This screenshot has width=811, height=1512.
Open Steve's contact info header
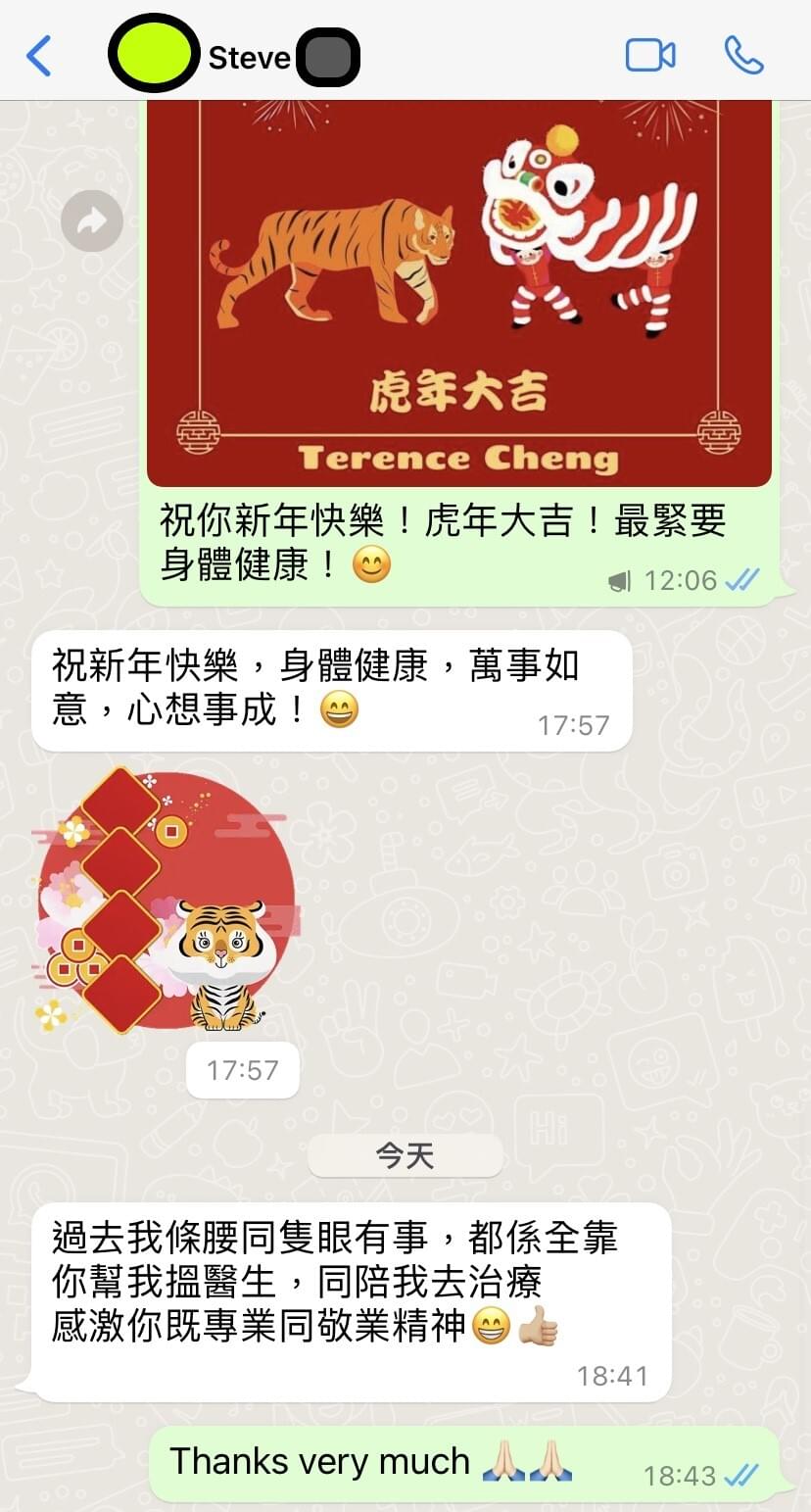(249, 58)
